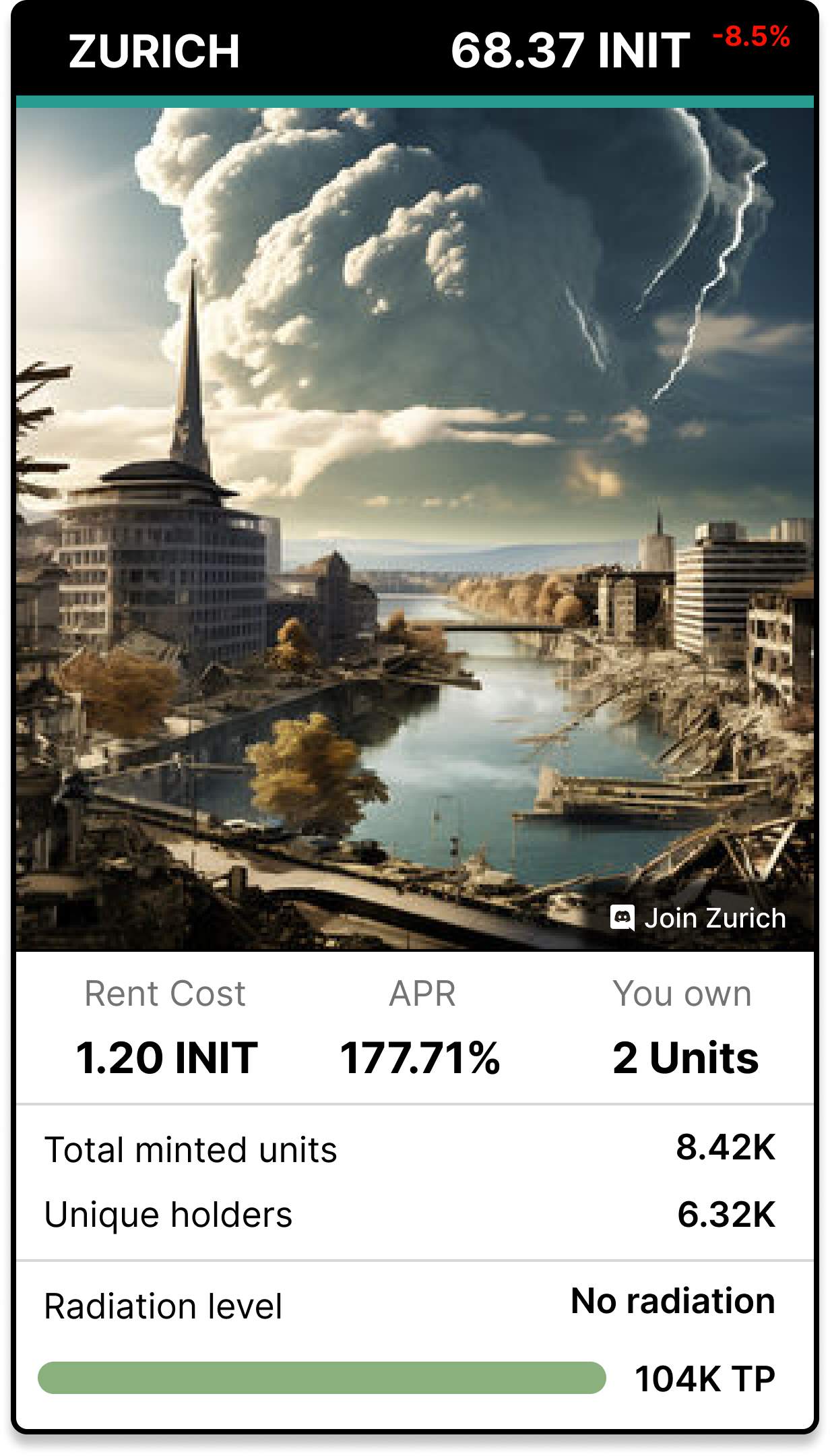Screen dimensions: 830x1456
Task: Tap the Join Zurich Discord link
Action: pyautogui.click(x=699, y=918)
